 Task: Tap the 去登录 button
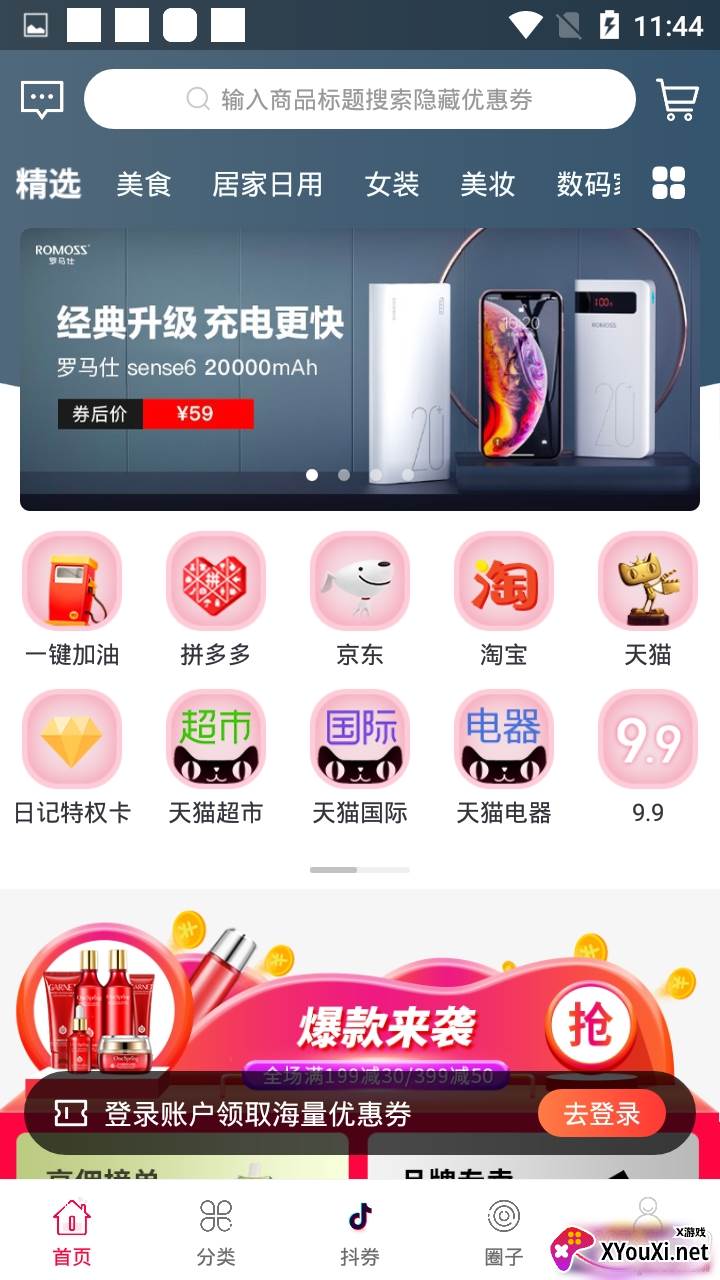[602, 1113]
